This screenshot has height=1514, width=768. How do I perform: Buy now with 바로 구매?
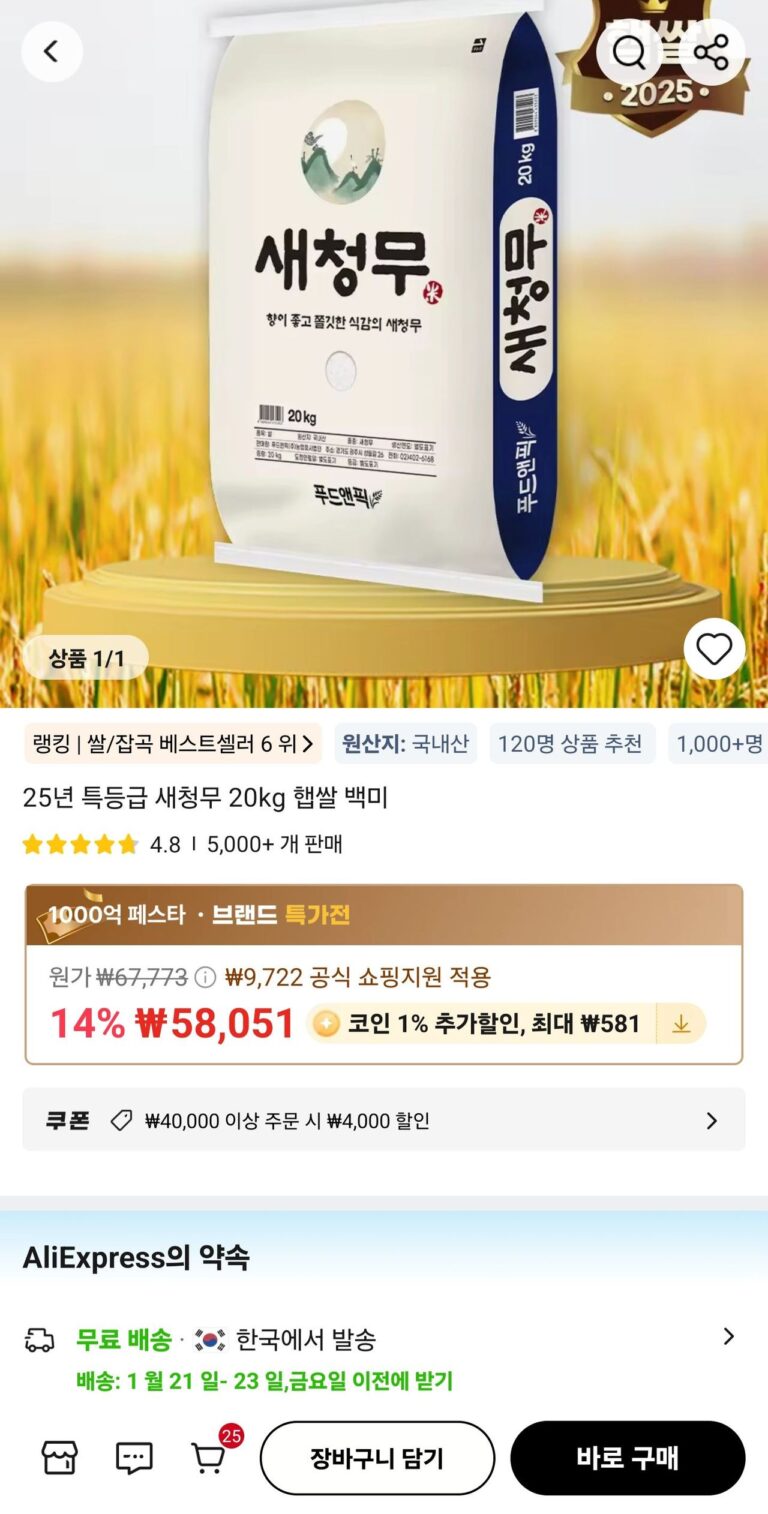627,1458
